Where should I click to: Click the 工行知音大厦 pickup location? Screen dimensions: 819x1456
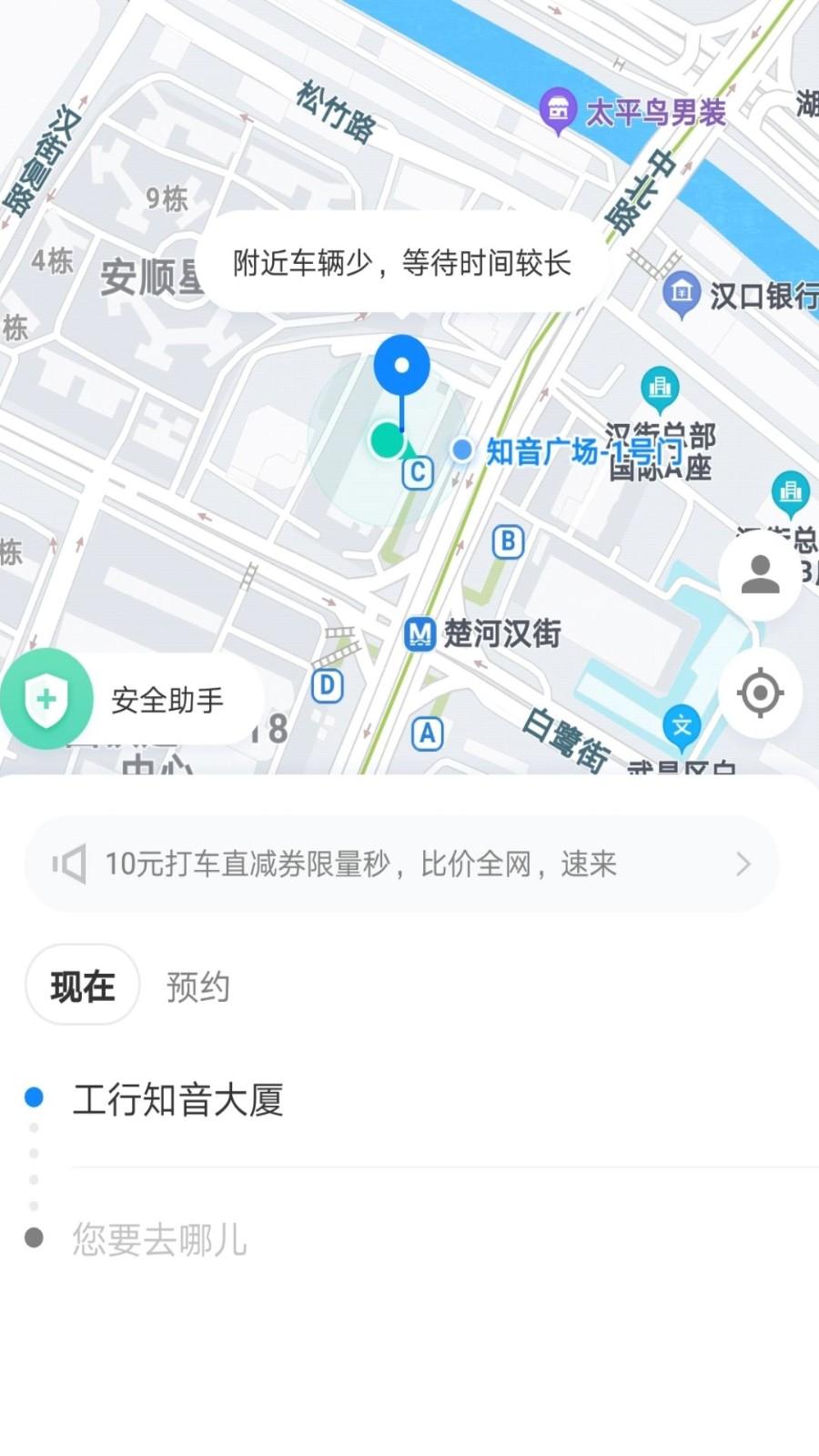pyautogui.click(x=178, y=1101)
